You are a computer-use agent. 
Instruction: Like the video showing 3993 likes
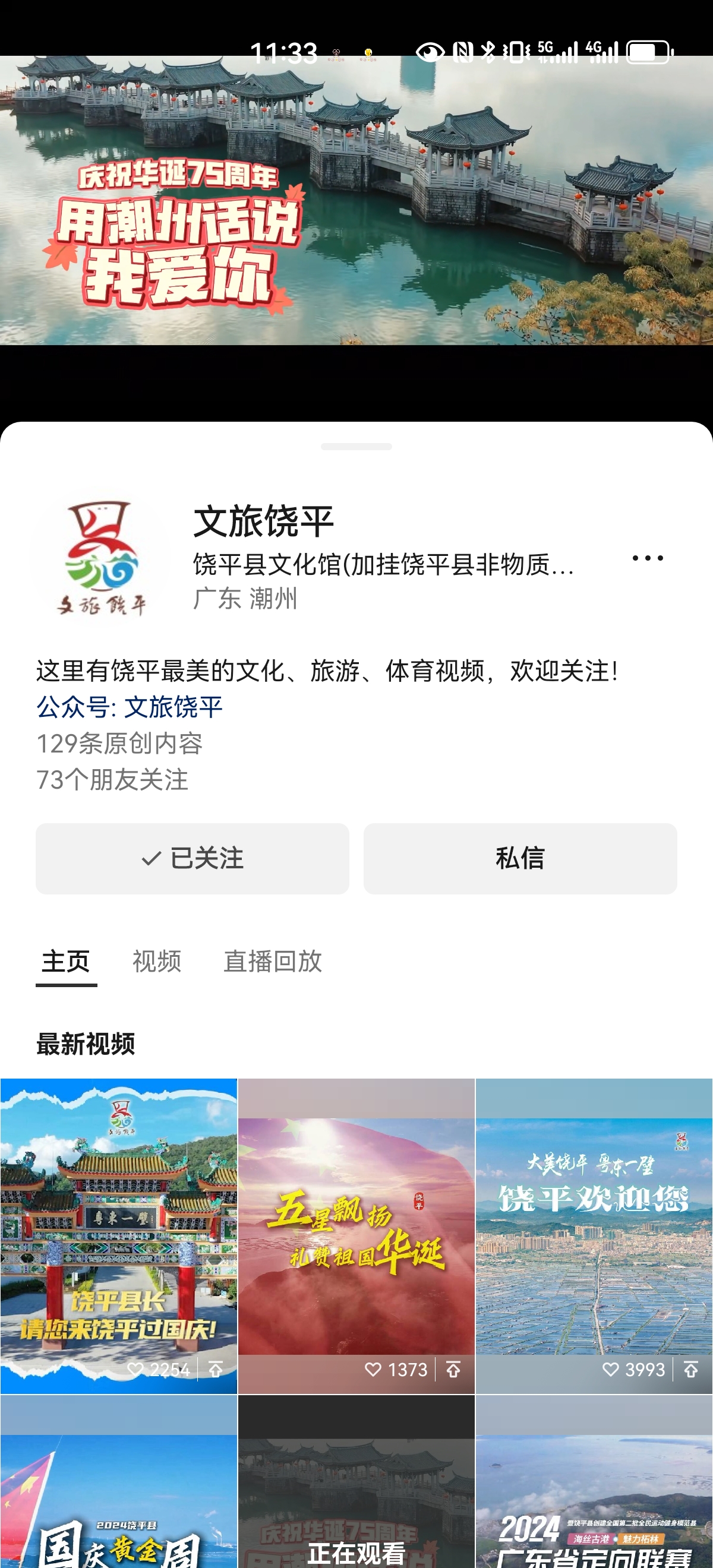[x=610, y=1370]
